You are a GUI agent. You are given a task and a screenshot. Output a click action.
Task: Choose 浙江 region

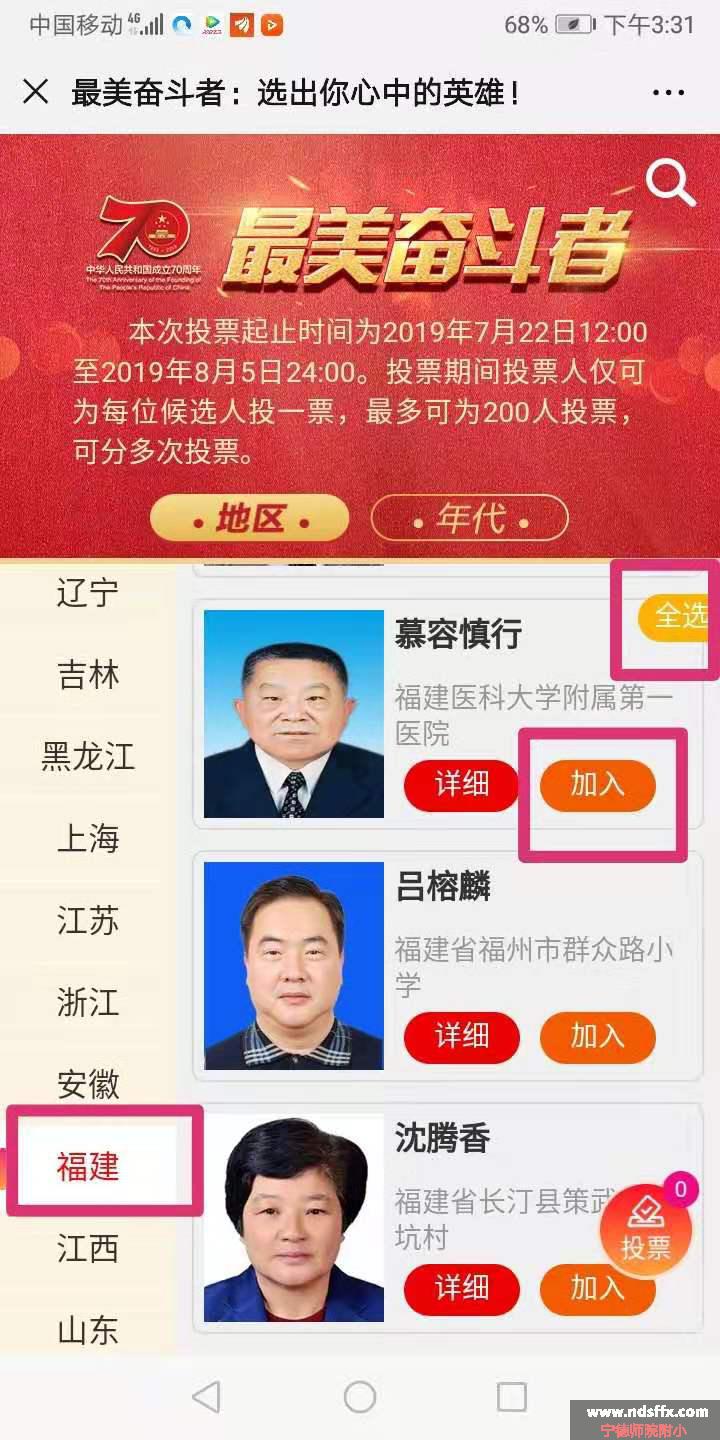pos(88,1003)
